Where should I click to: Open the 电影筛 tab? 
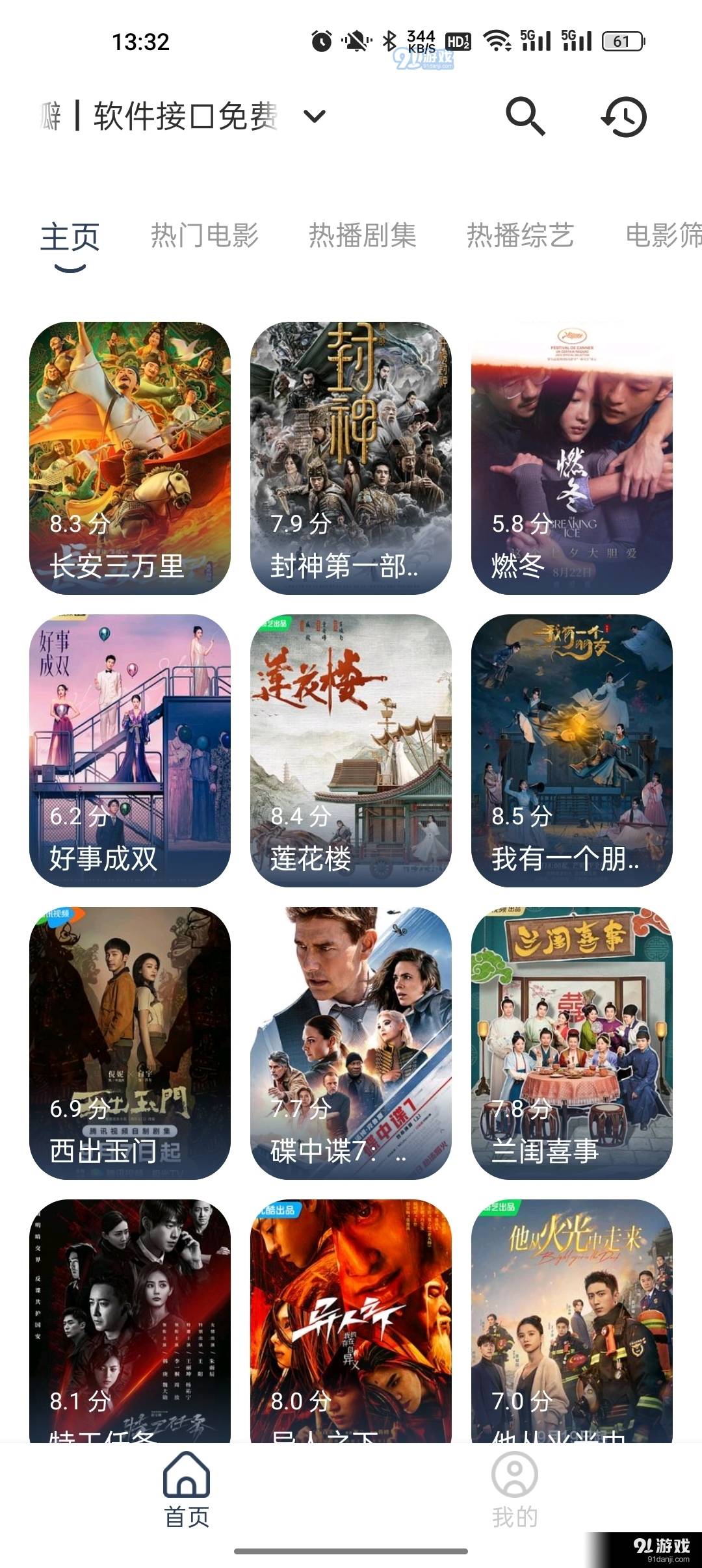[x=663, y=235]
